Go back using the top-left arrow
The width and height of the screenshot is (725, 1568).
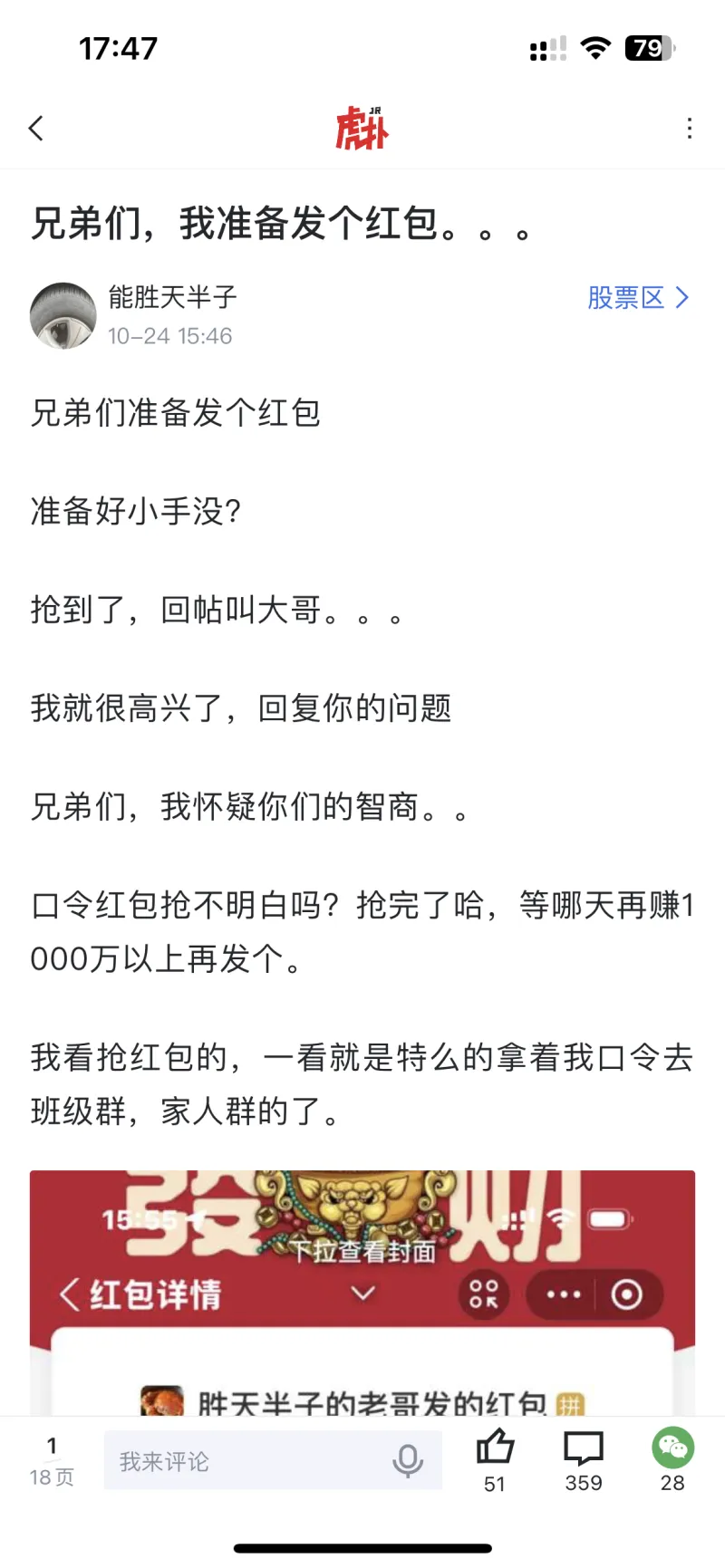click(36, 129)
